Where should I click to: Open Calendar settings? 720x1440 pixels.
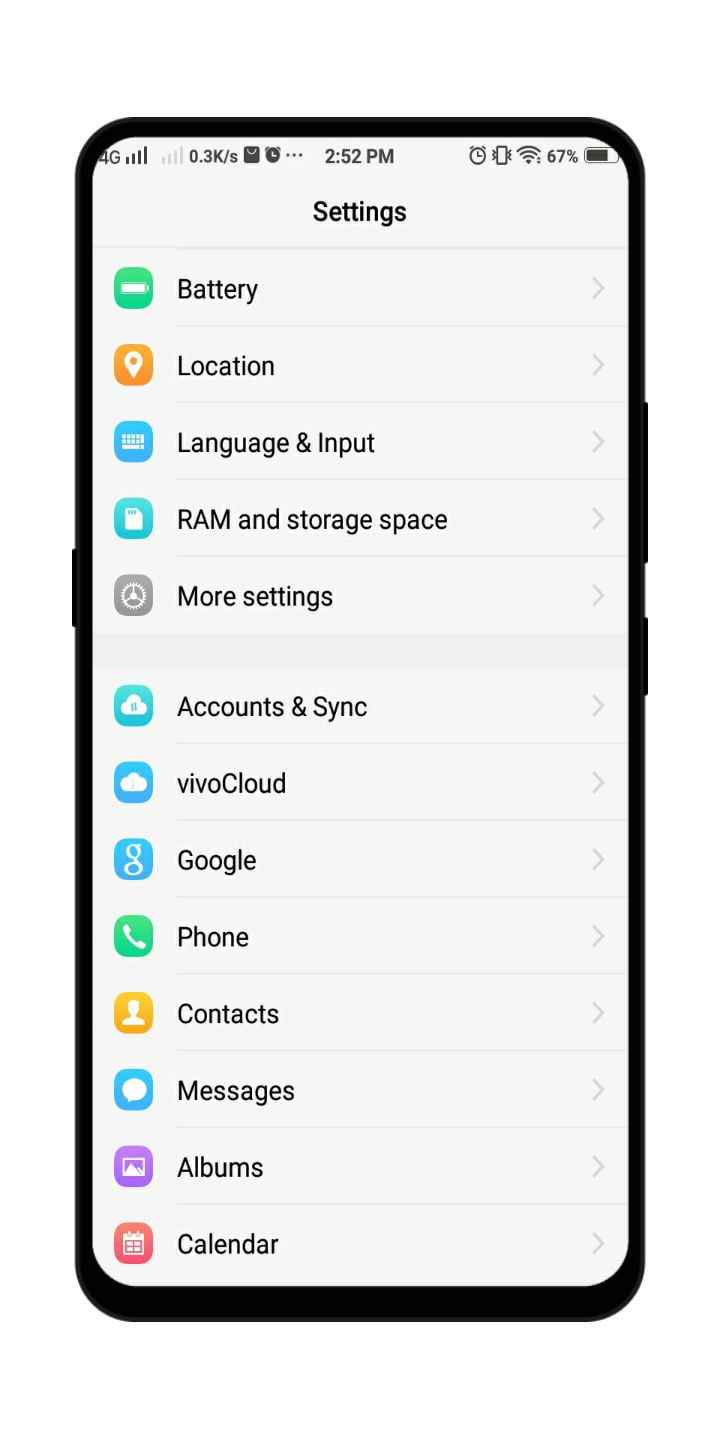tap(360, 1245)
